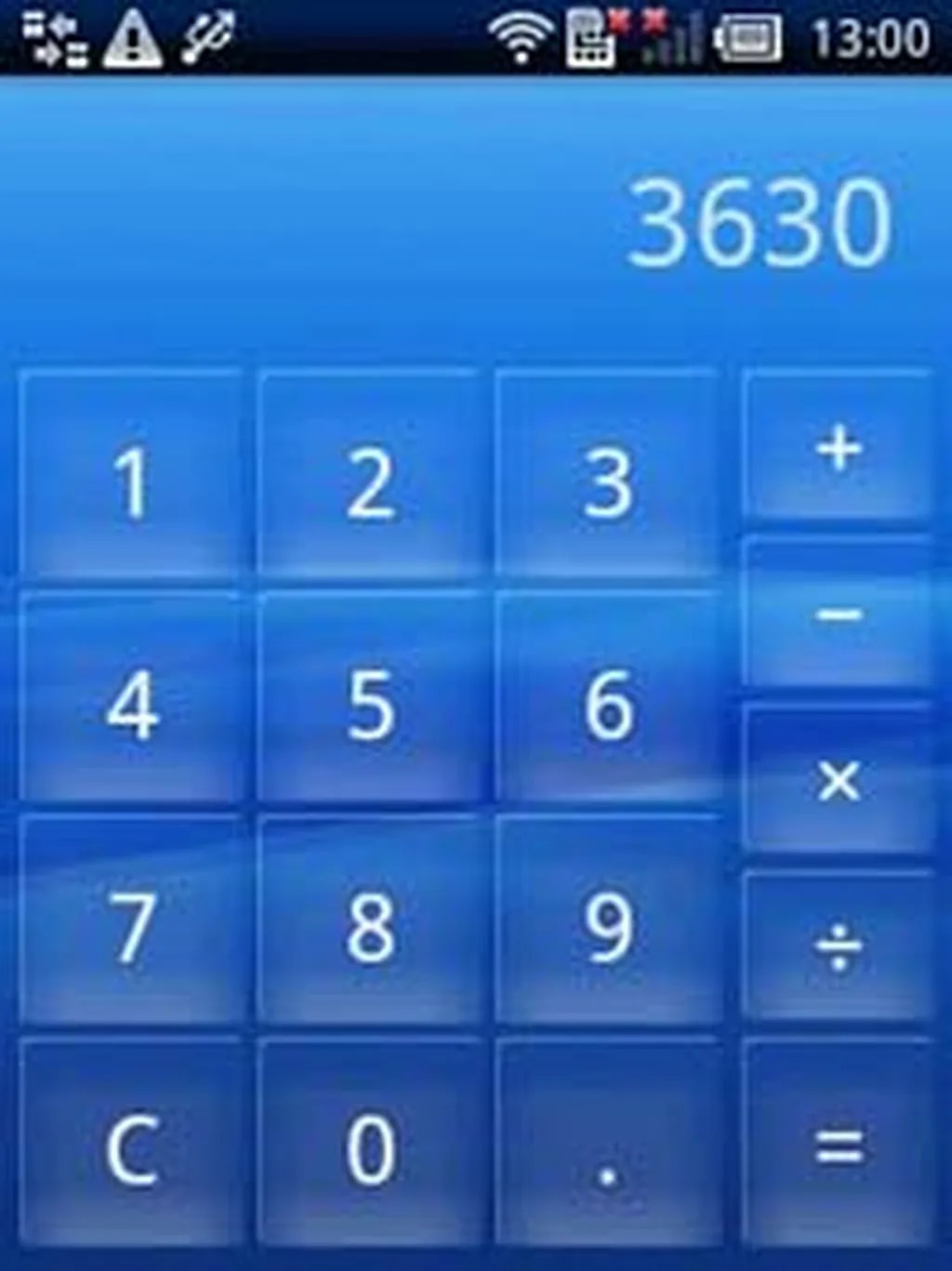Insert a decimal point
The width and height of the screenshot is (952, 1271).
click(608, 1145)
